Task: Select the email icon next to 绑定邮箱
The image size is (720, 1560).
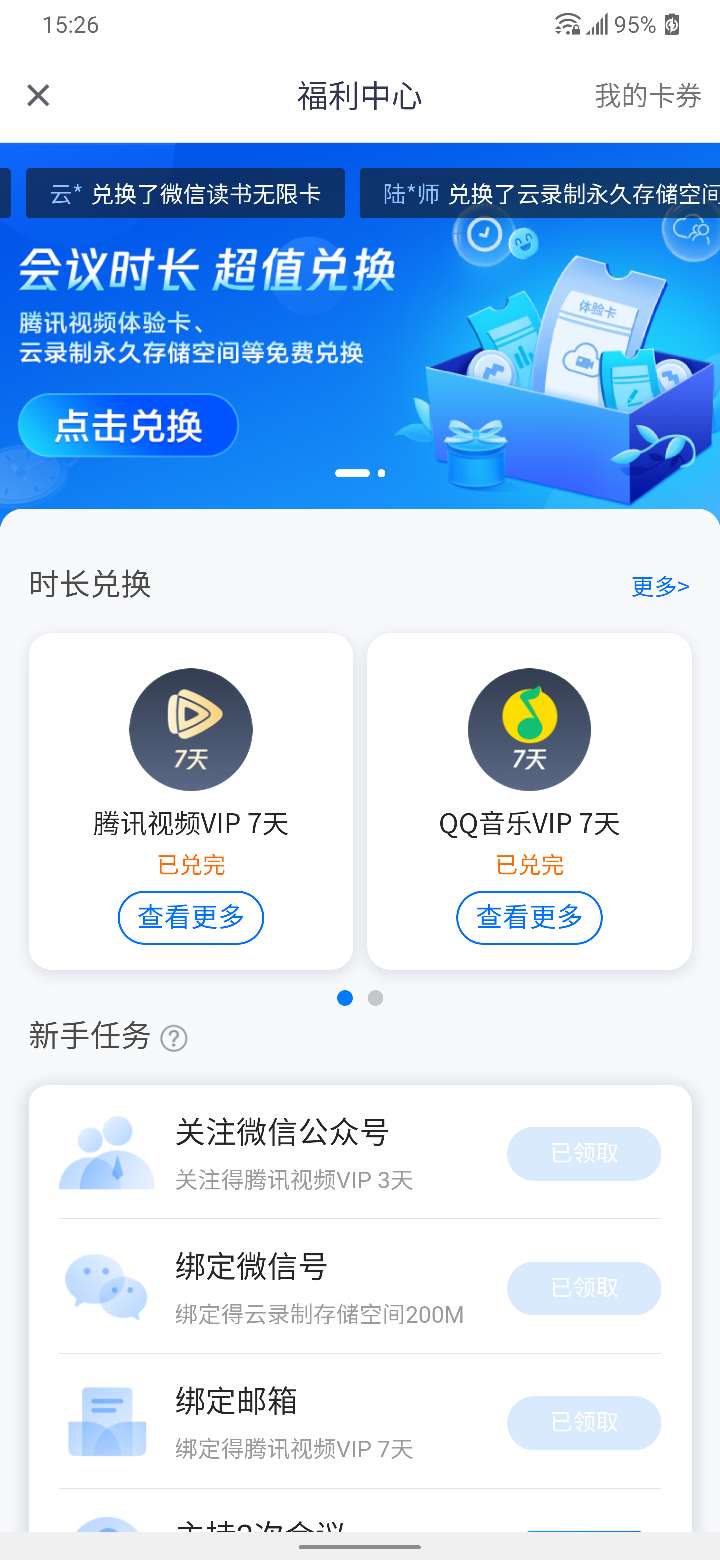Action: (x=105, y=1422)
